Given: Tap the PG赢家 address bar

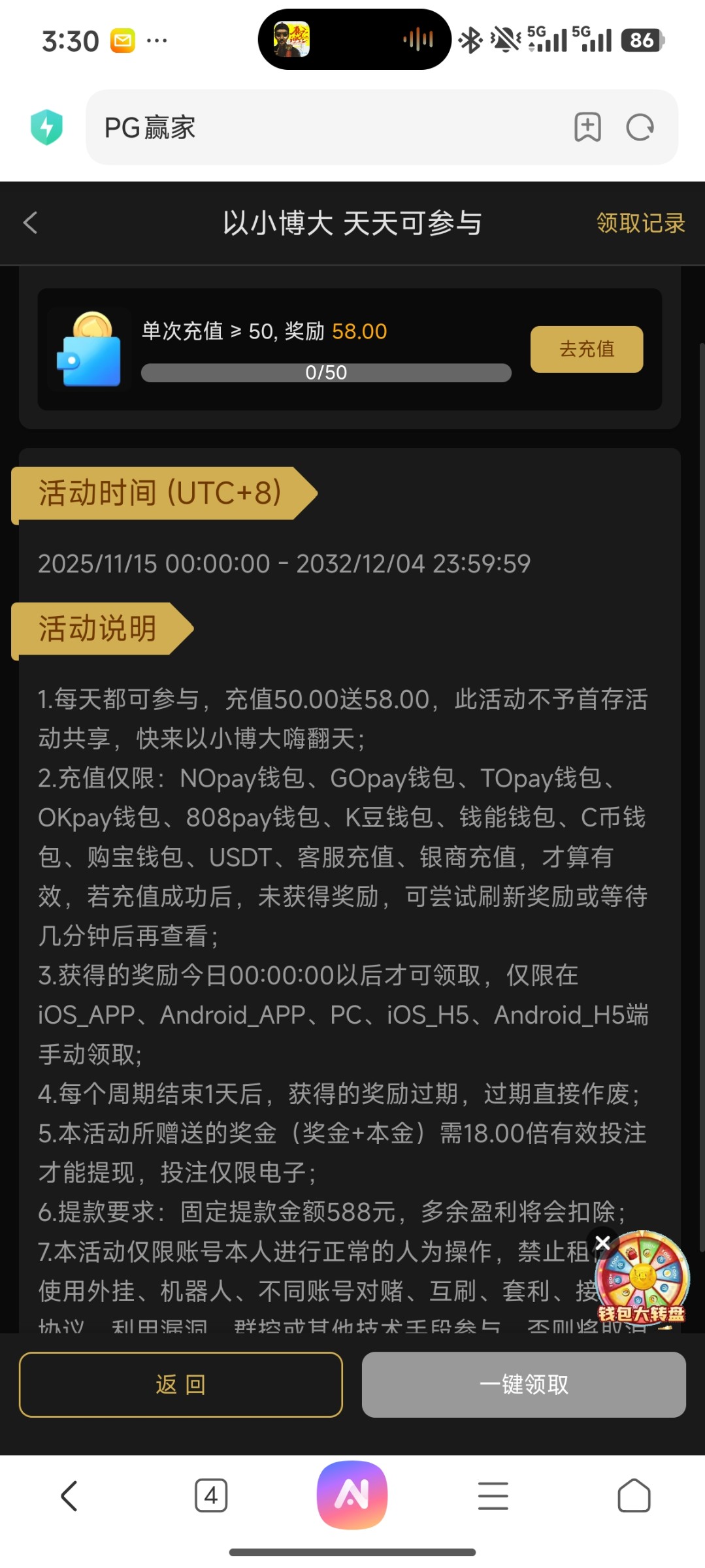Looking at the screenshot, I should 327,127.
